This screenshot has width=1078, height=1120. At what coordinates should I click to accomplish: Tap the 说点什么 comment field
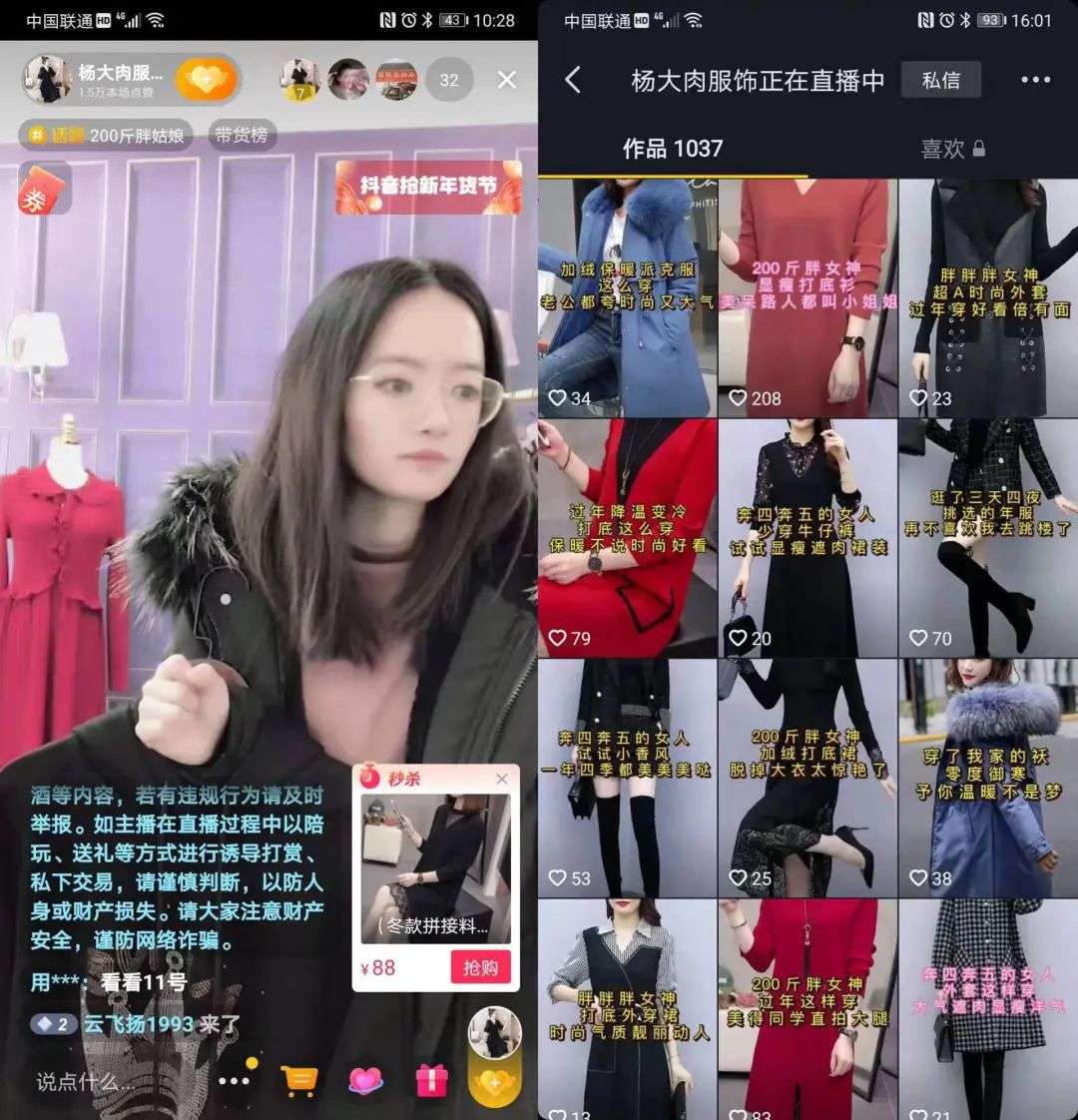(100, 1081)
